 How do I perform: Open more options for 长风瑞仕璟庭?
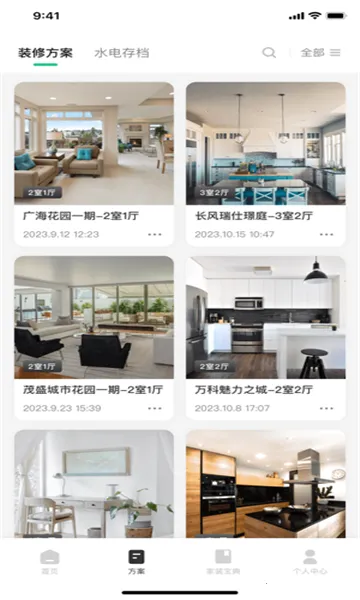point(326,234)
